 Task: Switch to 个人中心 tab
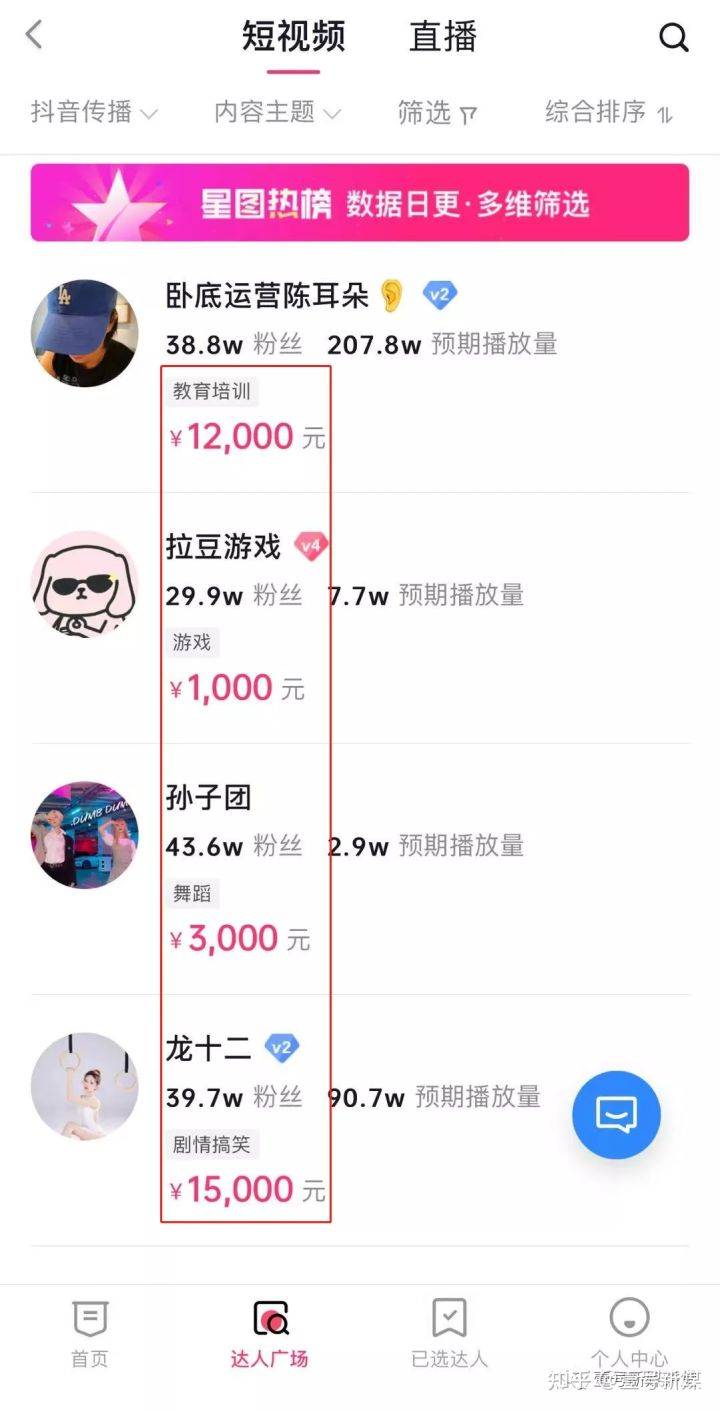click(x=629, y=1333)
